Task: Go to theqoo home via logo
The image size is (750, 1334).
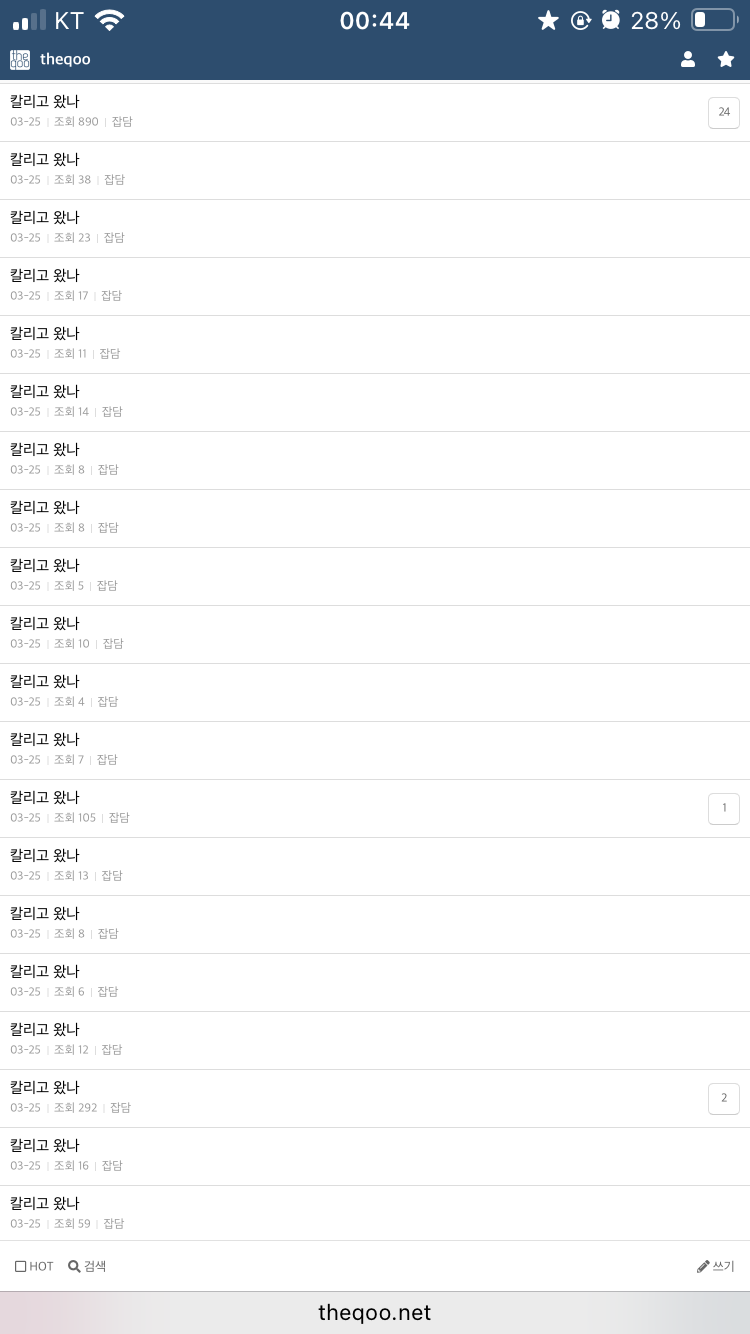Action: [50, 59]
